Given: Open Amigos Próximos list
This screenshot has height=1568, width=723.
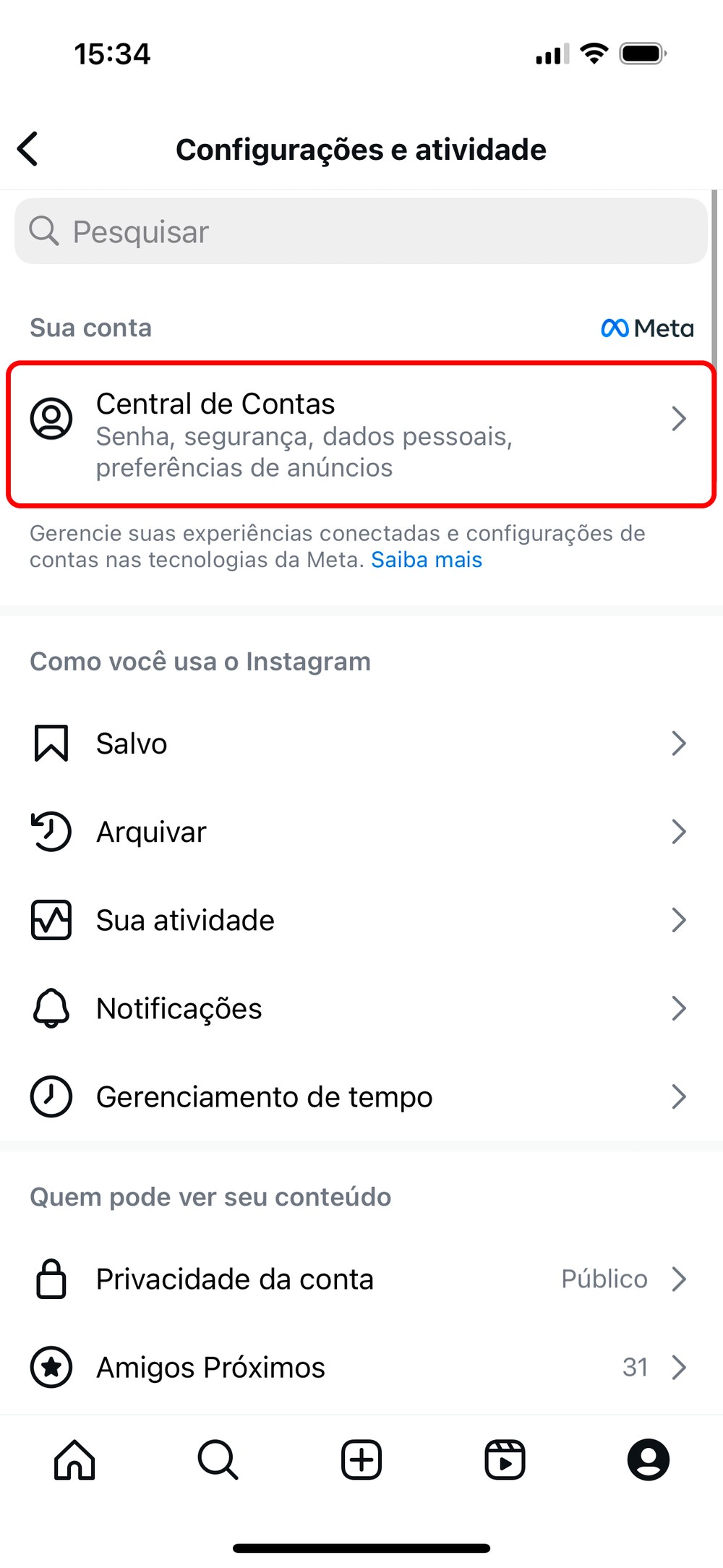Looking at the screenshot, I should click(x=361, y=1367).
